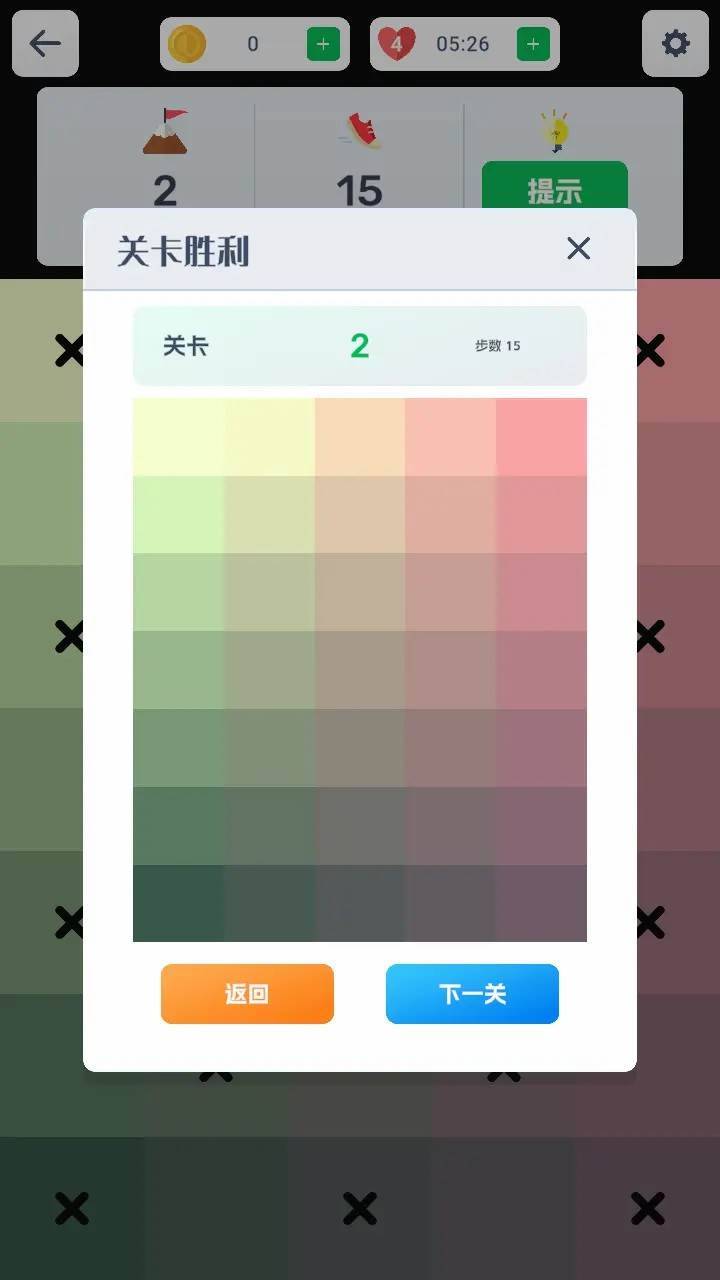Tap the green number 2 level indicator

[360, 346]
